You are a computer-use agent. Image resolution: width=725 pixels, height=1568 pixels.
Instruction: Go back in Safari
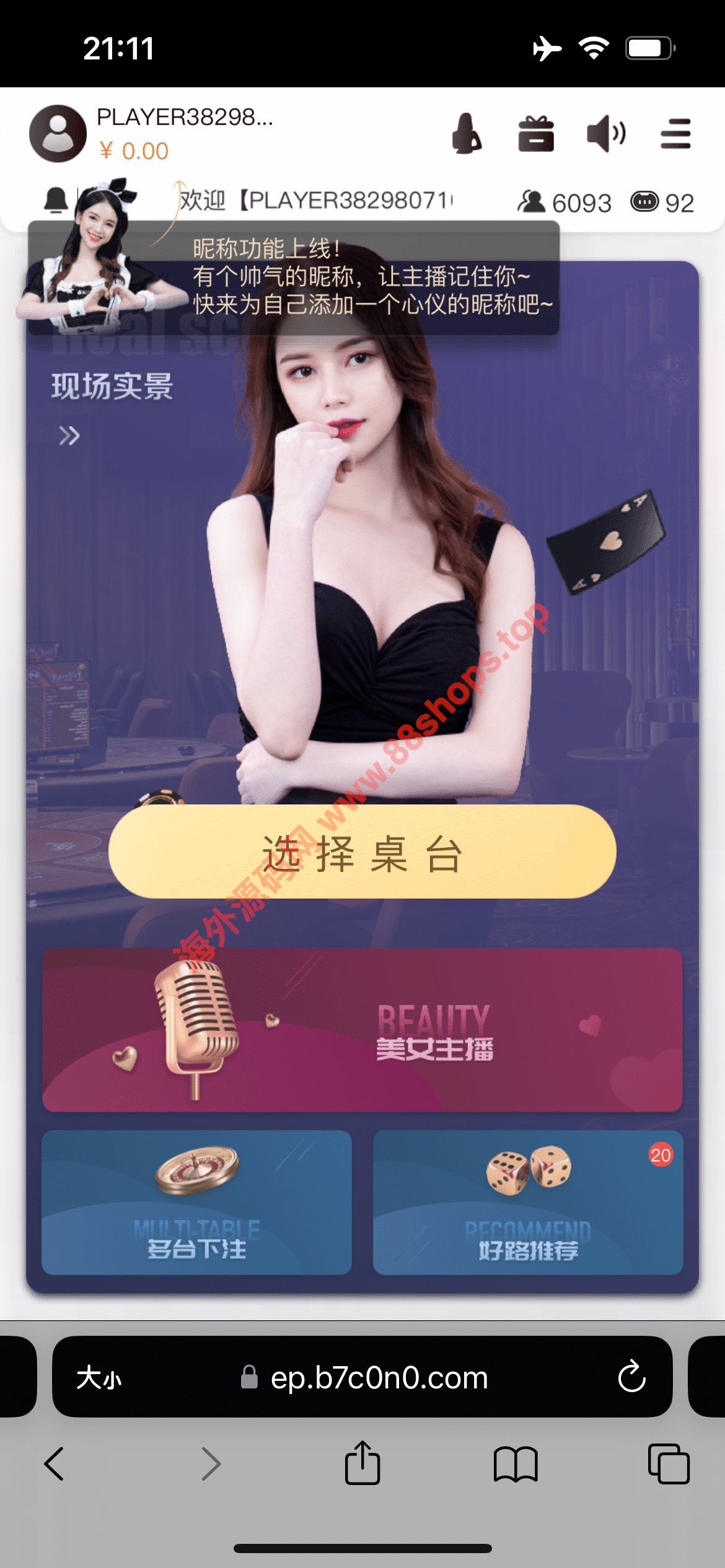coord(55,1464)
